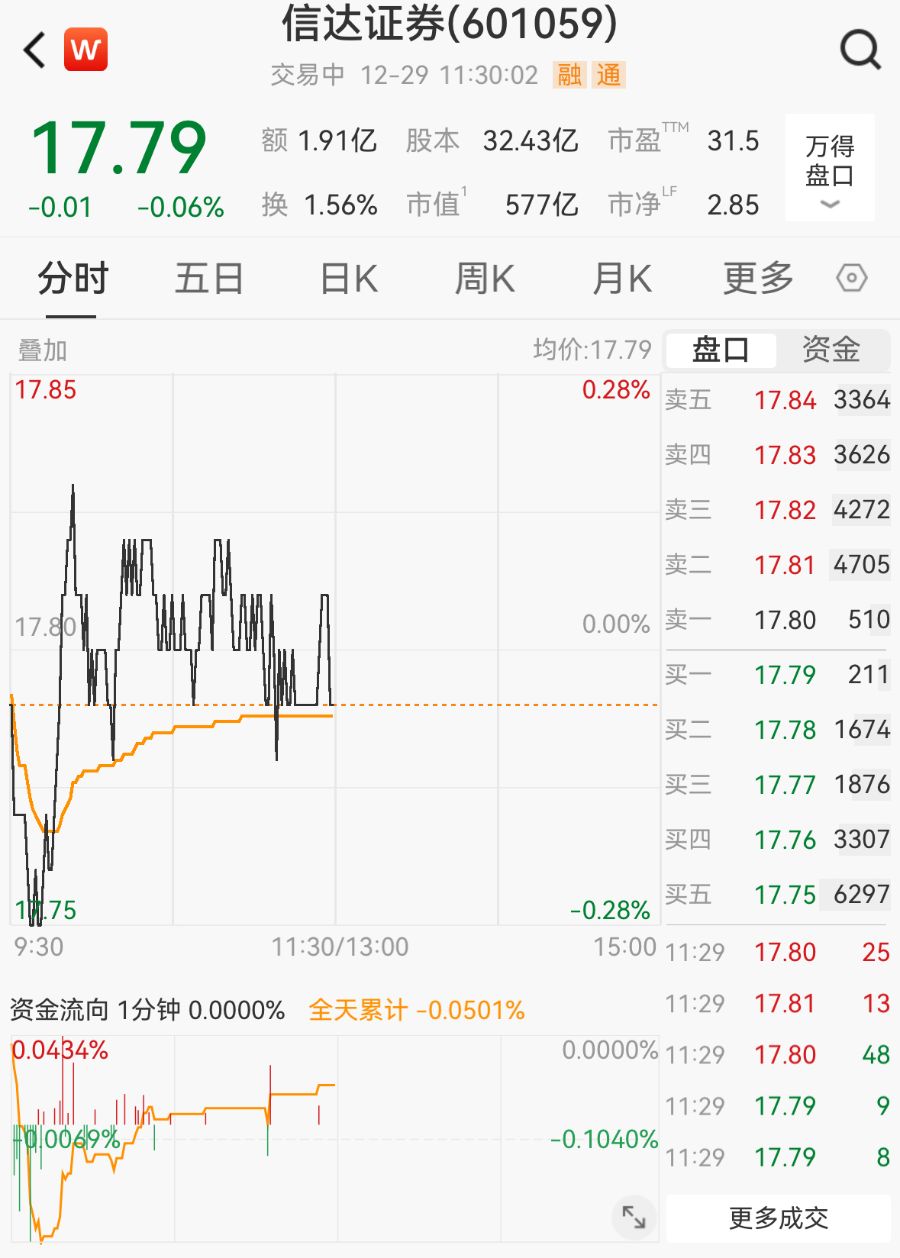Switch to the 五日 chart tab
900x1258 pixels.
click(209, 279)
